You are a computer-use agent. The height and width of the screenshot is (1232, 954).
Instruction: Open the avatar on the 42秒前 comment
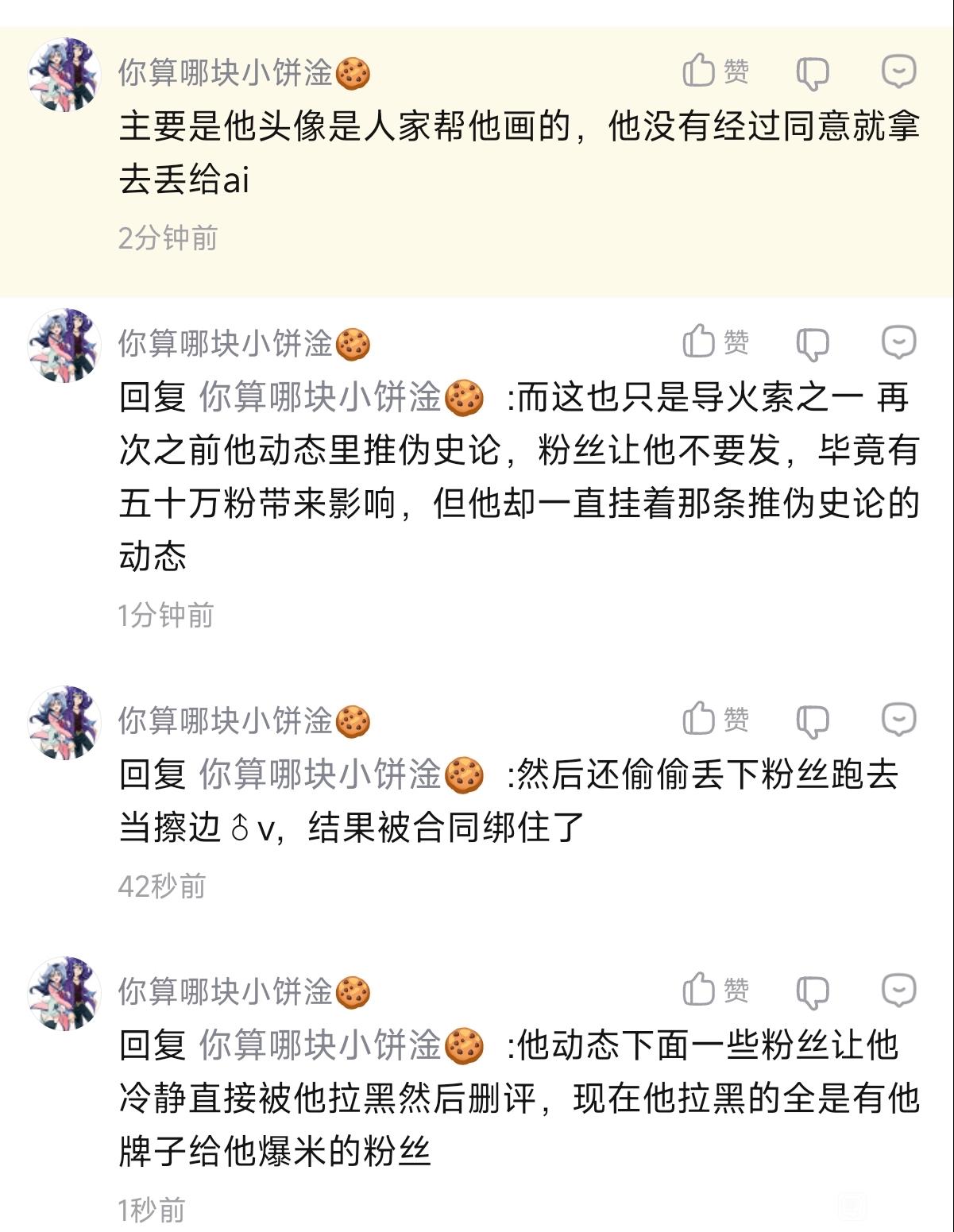64,722
